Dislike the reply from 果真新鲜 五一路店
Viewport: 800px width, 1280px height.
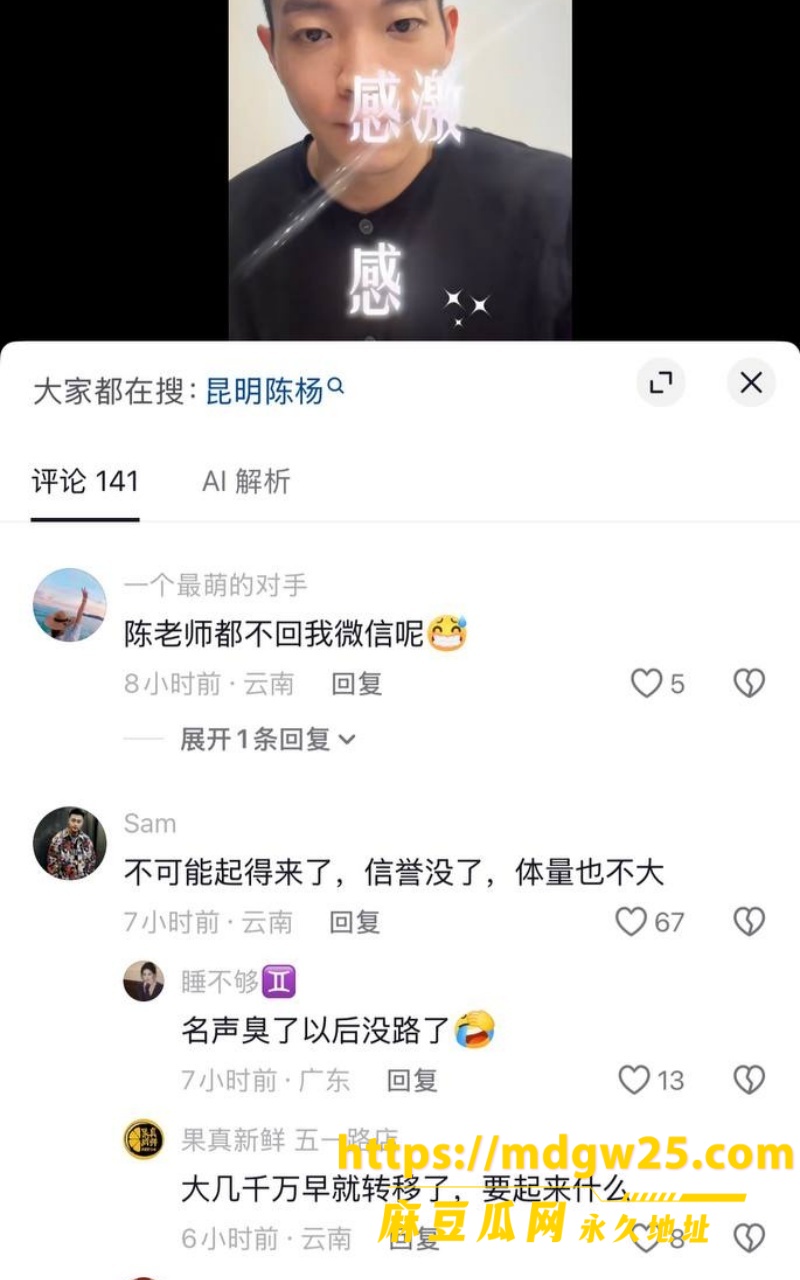click(749, 1238)
